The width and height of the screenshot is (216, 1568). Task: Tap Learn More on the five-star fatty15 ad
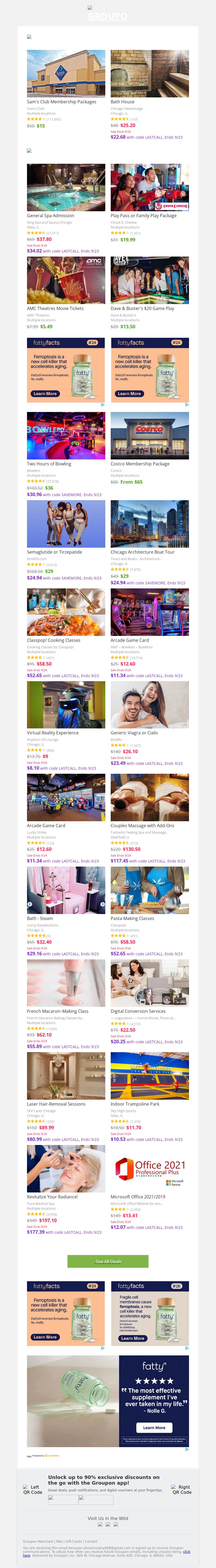point(154,1427)
